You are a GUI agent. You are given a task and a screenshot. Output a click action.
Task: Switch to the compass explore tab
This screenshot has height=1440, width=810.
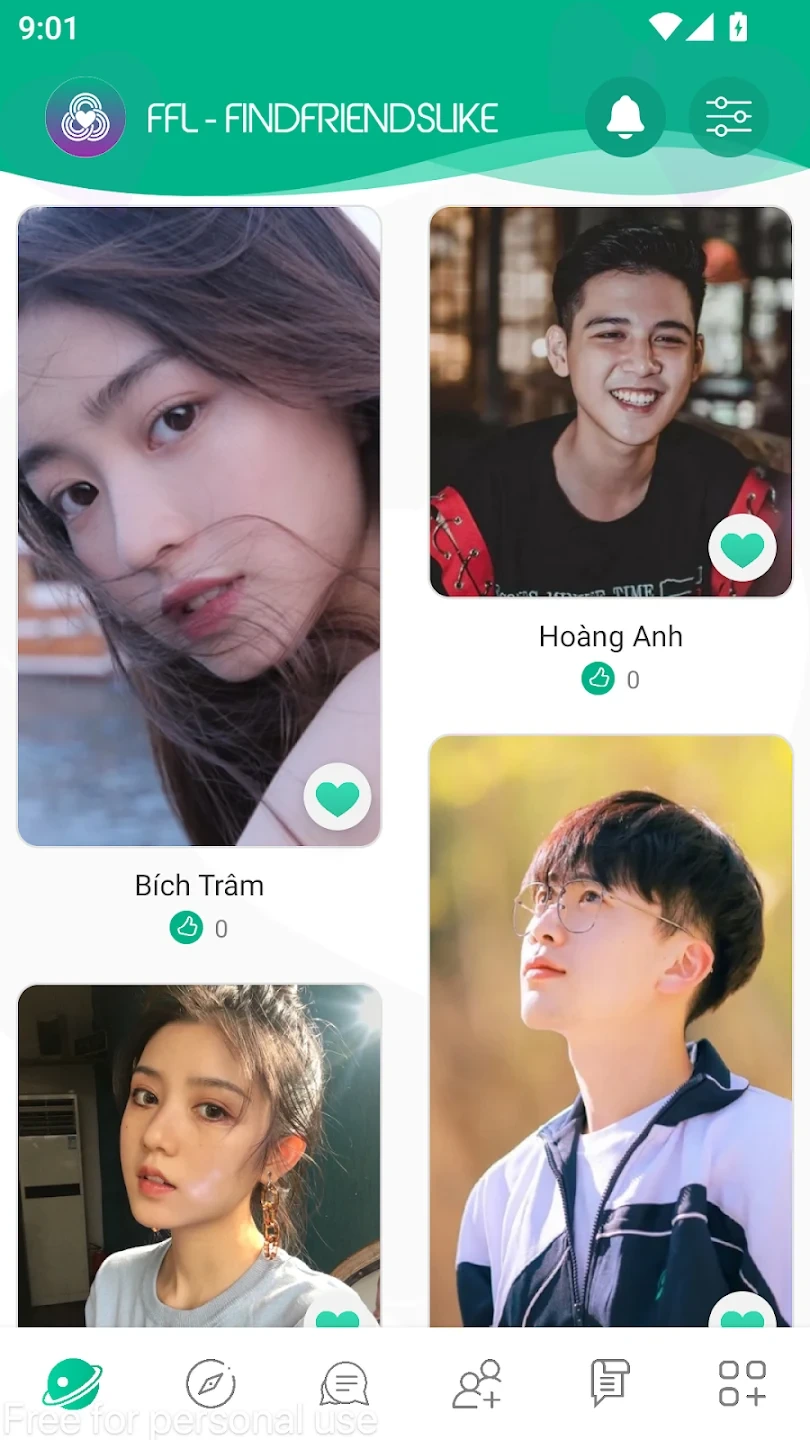210,1384
